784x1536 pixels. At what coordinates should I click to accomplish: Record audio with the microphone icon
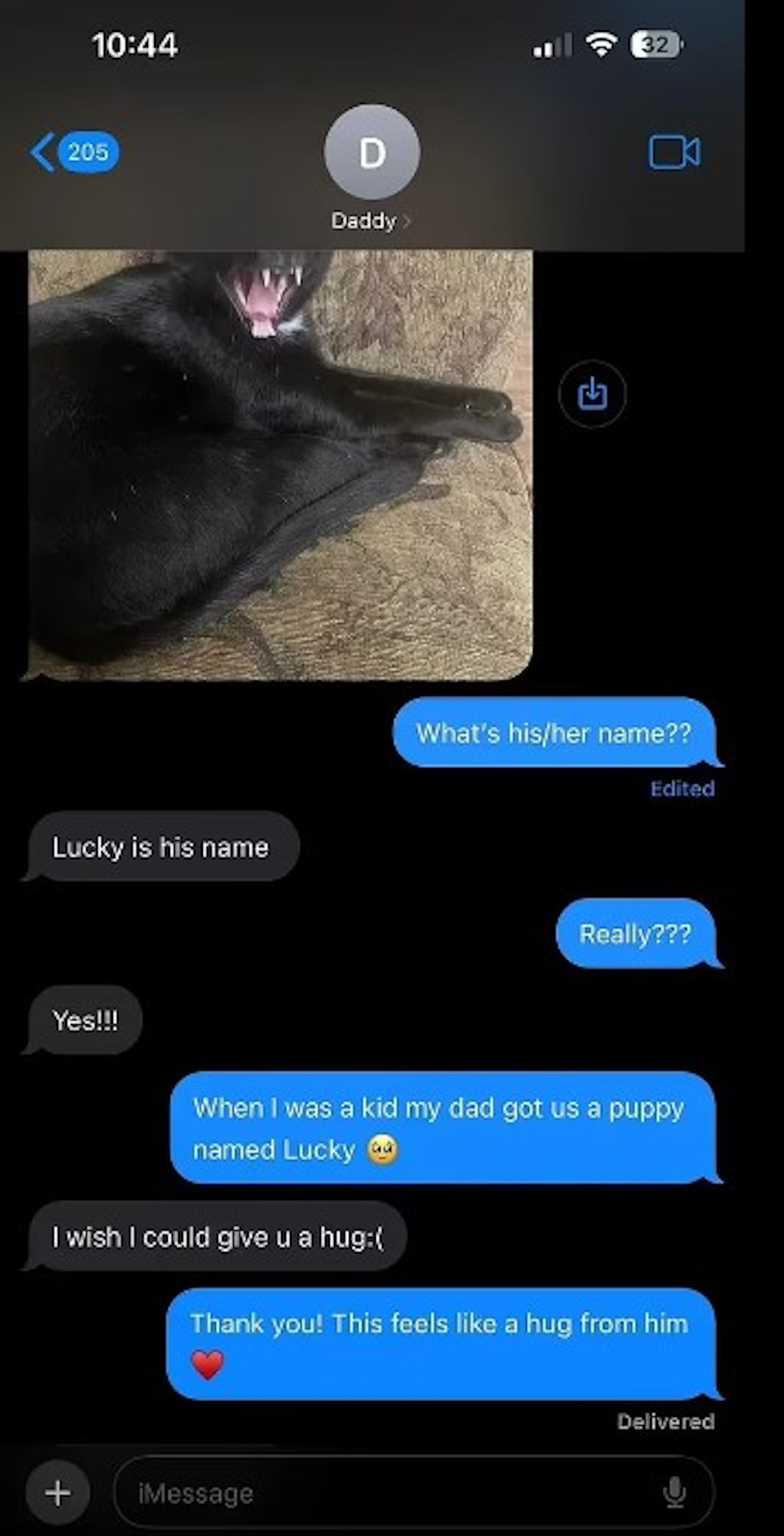[674, 1493]
